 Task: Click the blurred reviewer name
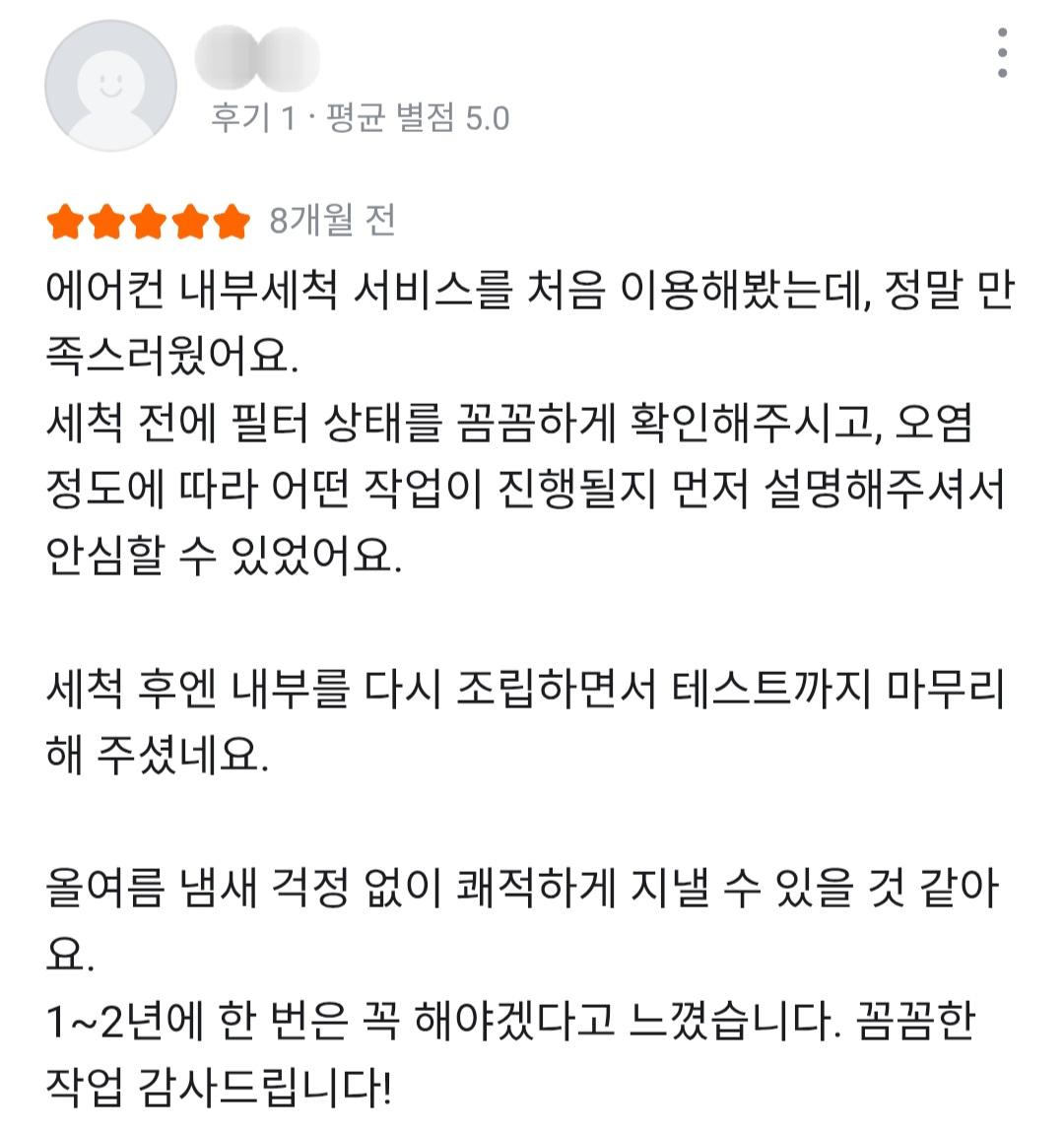click(258, 59)
